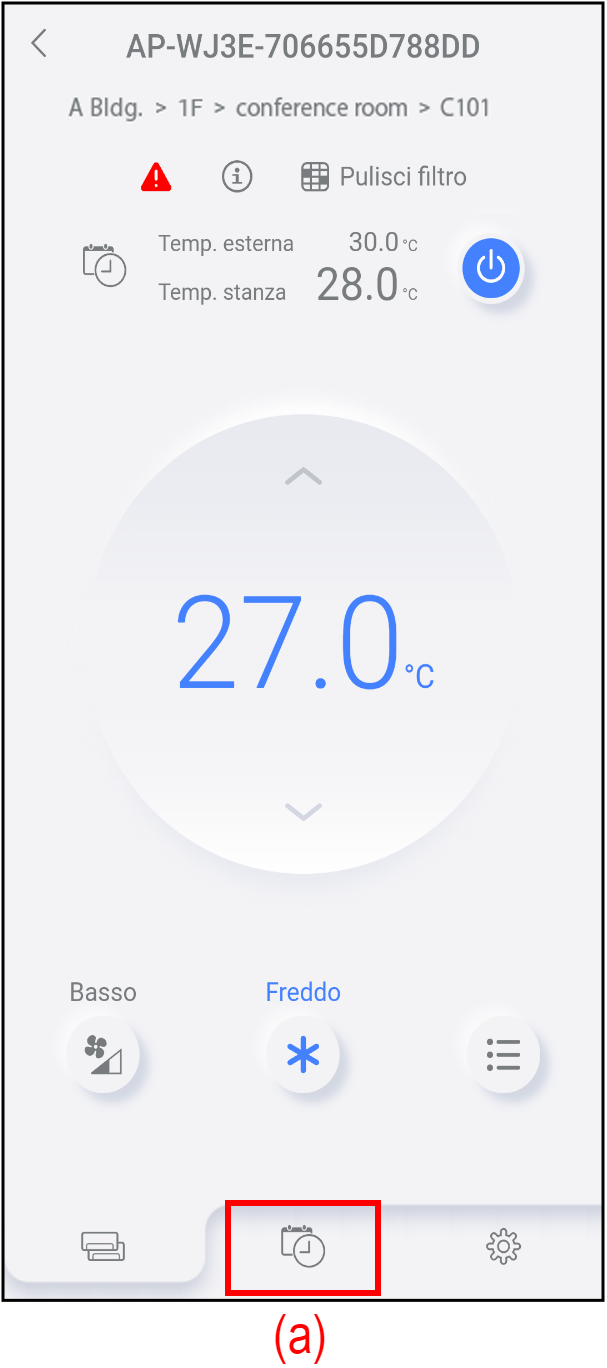
Task: Tap the Pulisci filtro indicator
Action: tap(384, 177)
